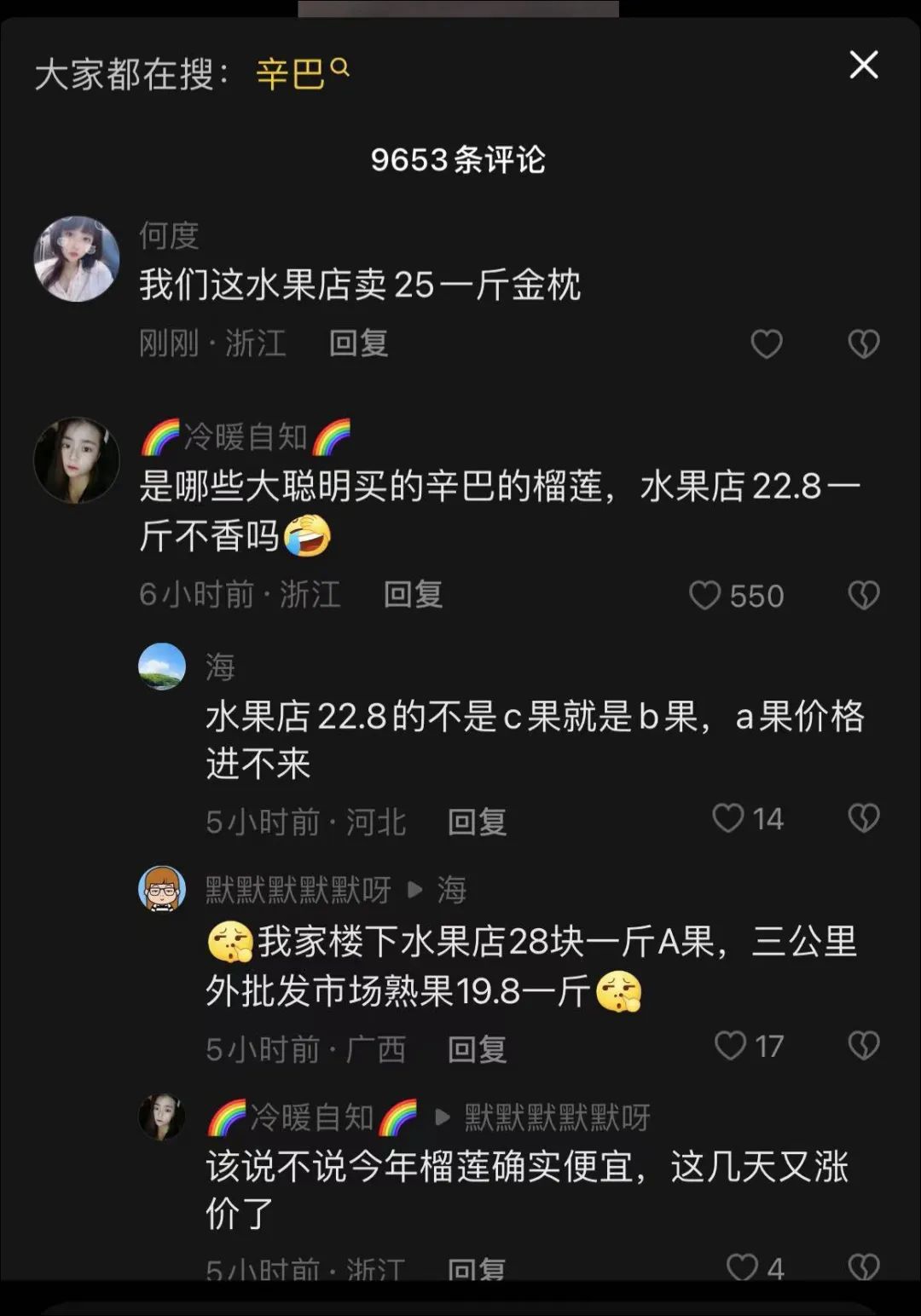Click 默默默默默呀's cartoon avatar

pyautogui.click(x=162, y=890)
